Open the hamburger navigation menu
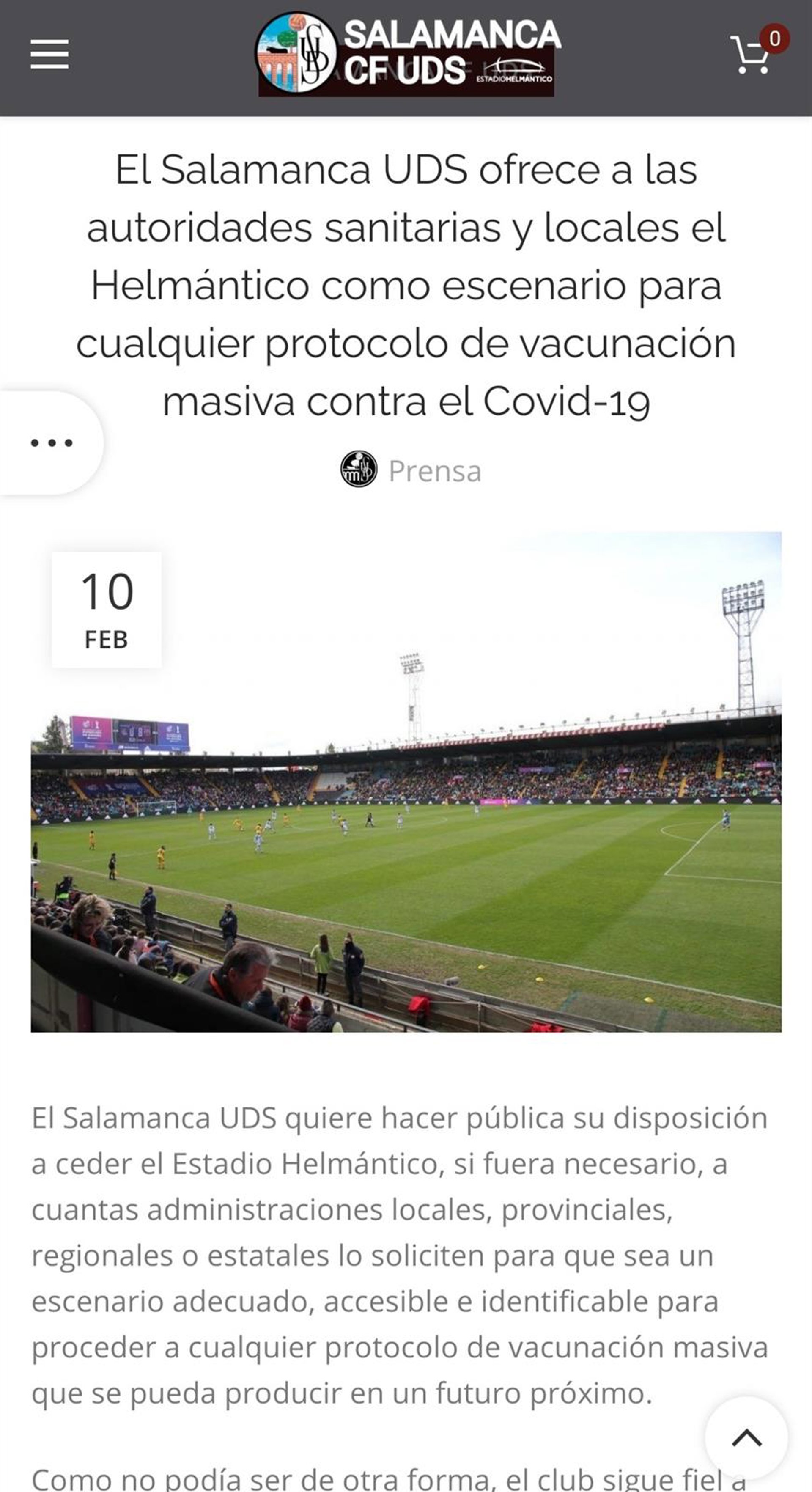 49,55
